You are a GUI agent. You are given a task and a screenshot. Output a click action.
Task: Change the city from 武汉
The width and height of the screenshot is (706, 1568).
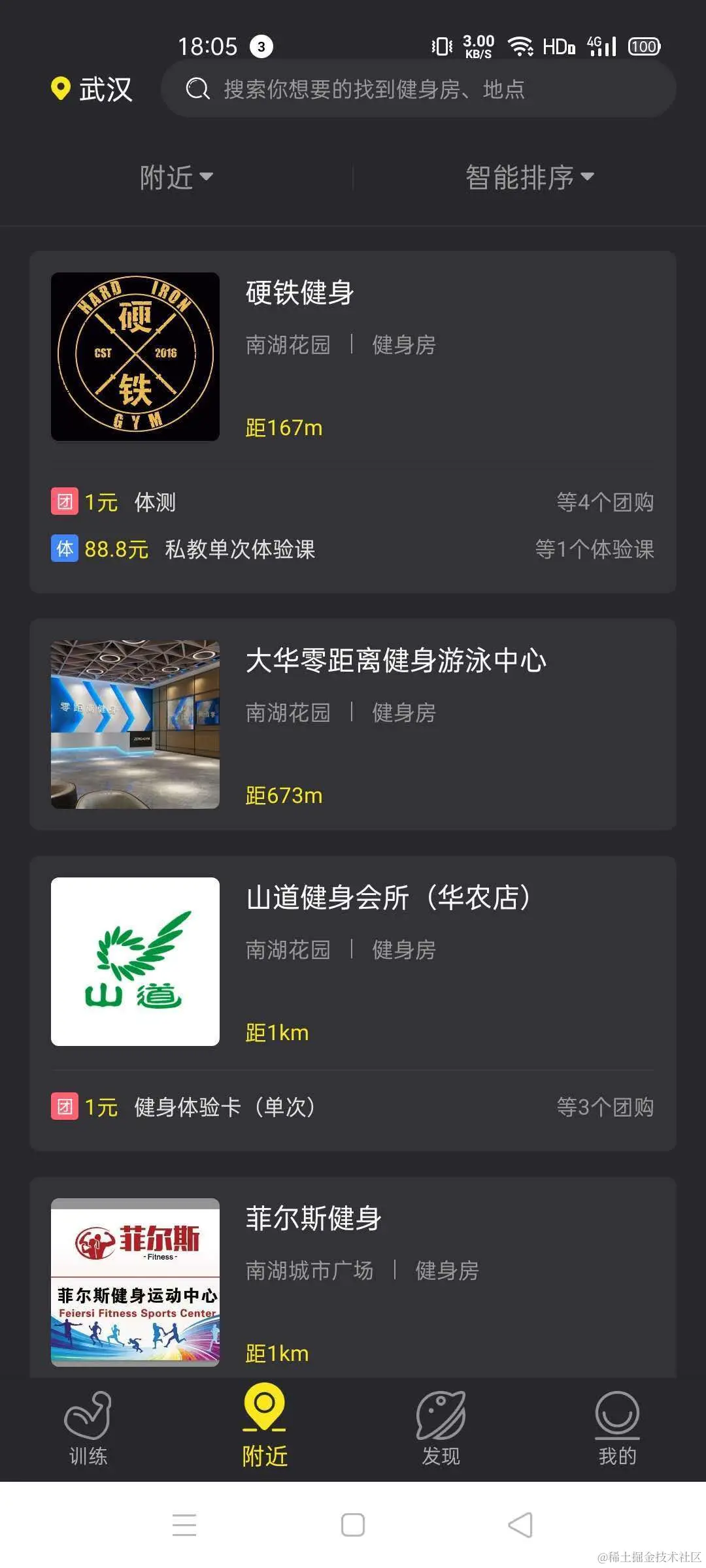click(x=92, y=89)
